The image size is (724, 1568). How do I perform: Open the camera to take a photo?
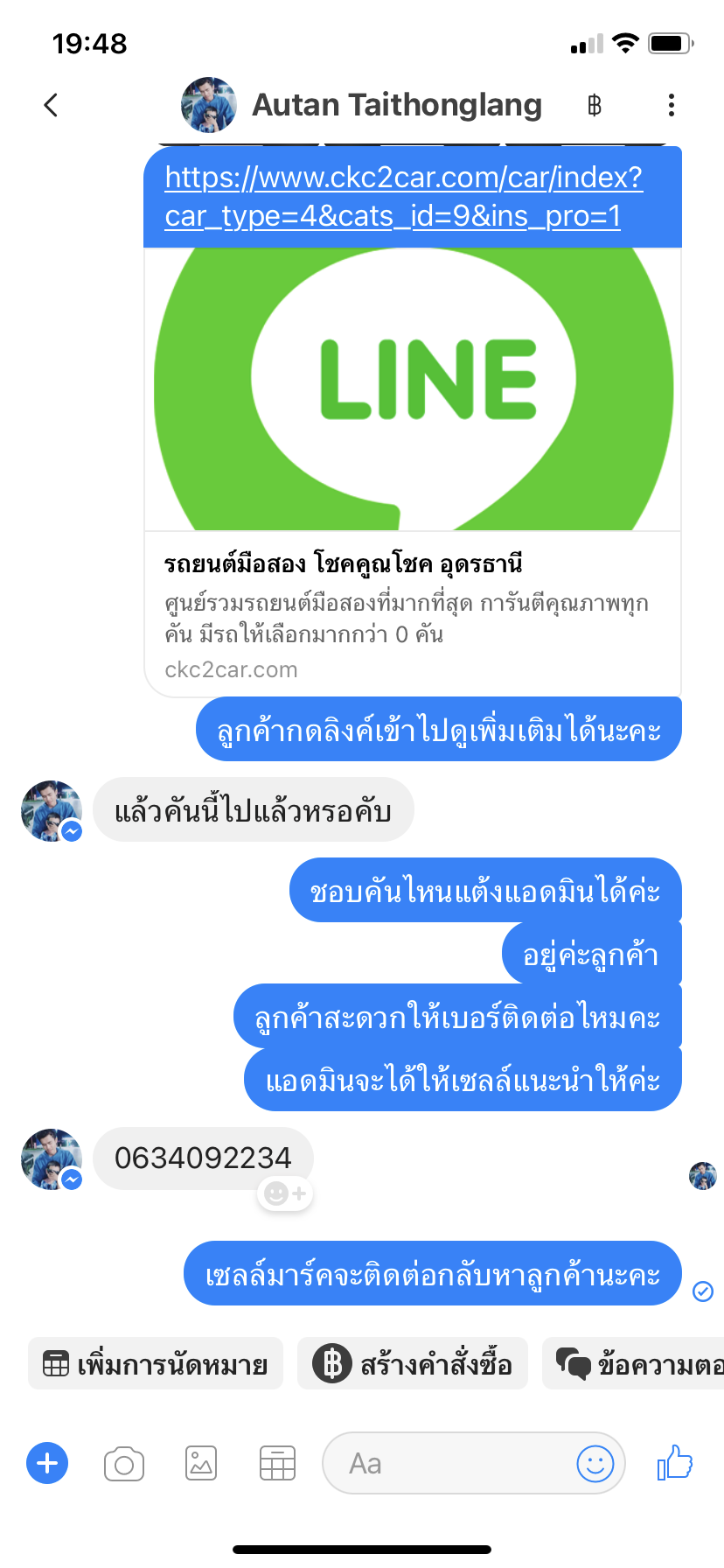click(x=123, y=1463)
